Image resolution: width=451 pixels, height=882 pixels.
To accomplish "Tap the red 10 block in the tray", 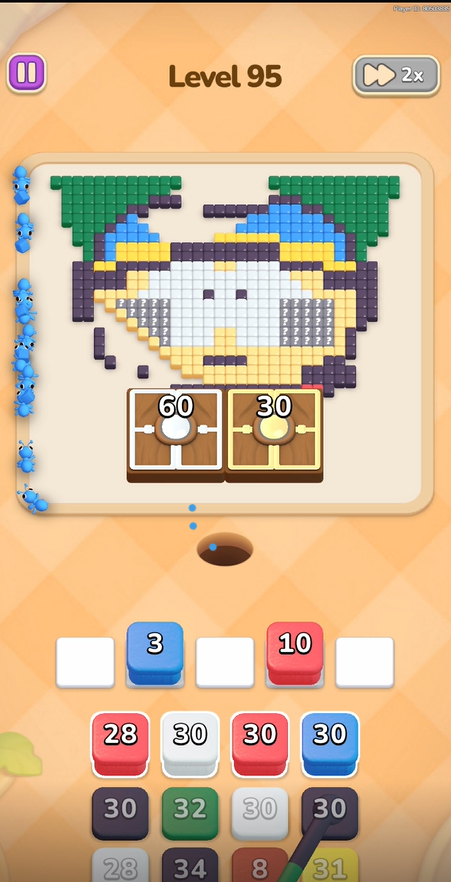I will (295, 652).
